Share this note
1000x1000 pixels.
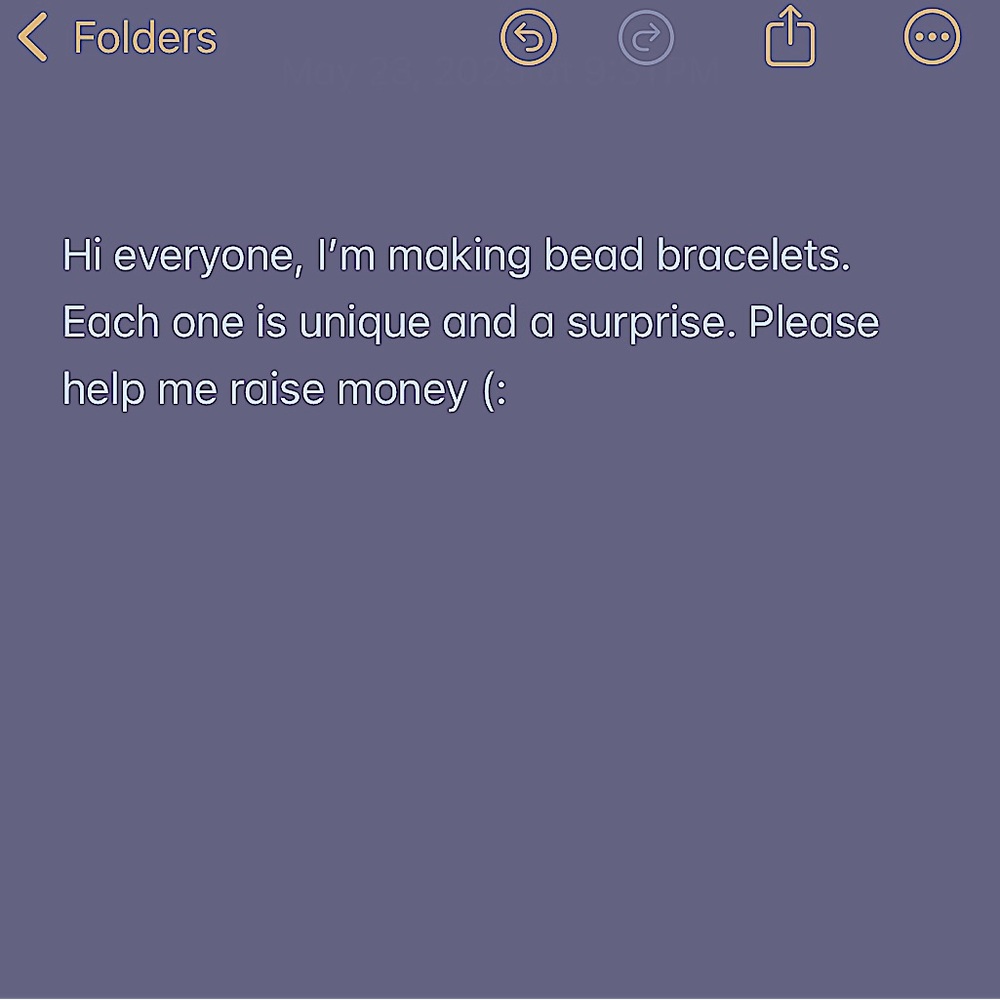(x=790, y=38)
